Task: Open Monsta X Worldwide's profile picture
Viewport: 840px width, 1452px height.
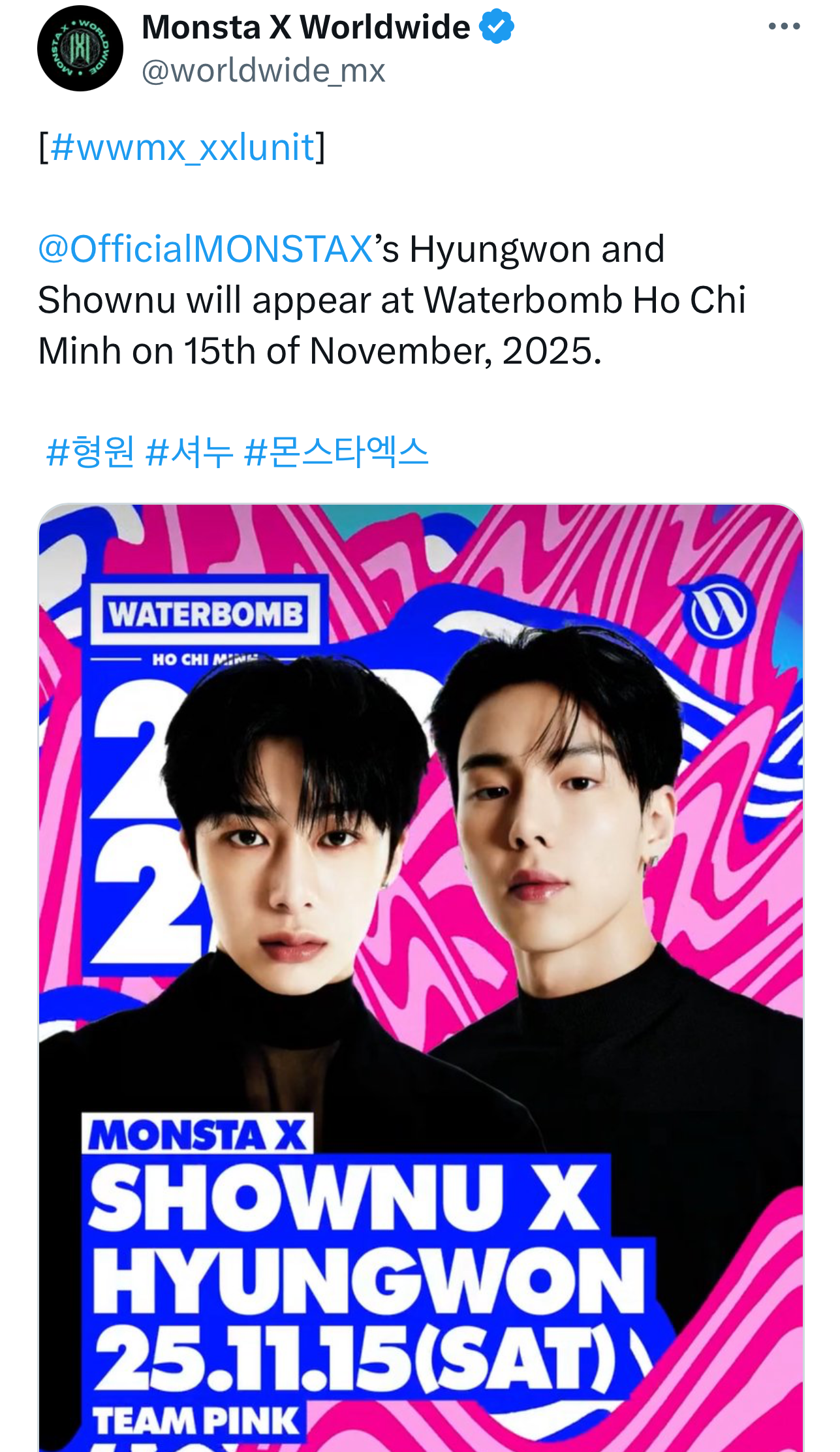Action: (x=80, y=48)
